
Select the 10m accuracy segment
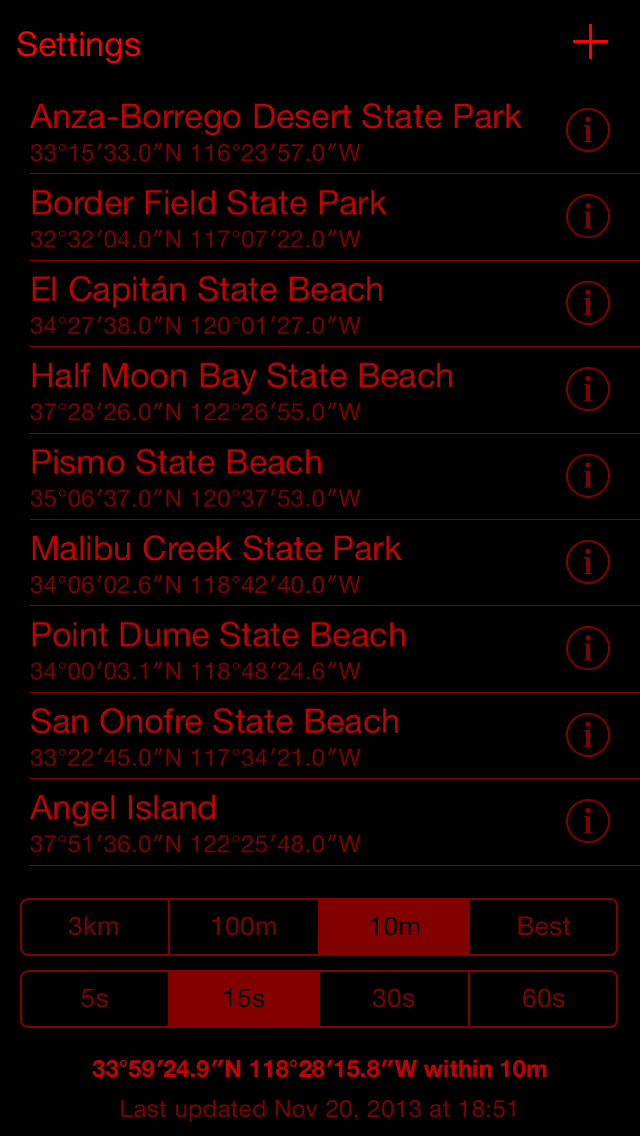[x=394, y=927]
